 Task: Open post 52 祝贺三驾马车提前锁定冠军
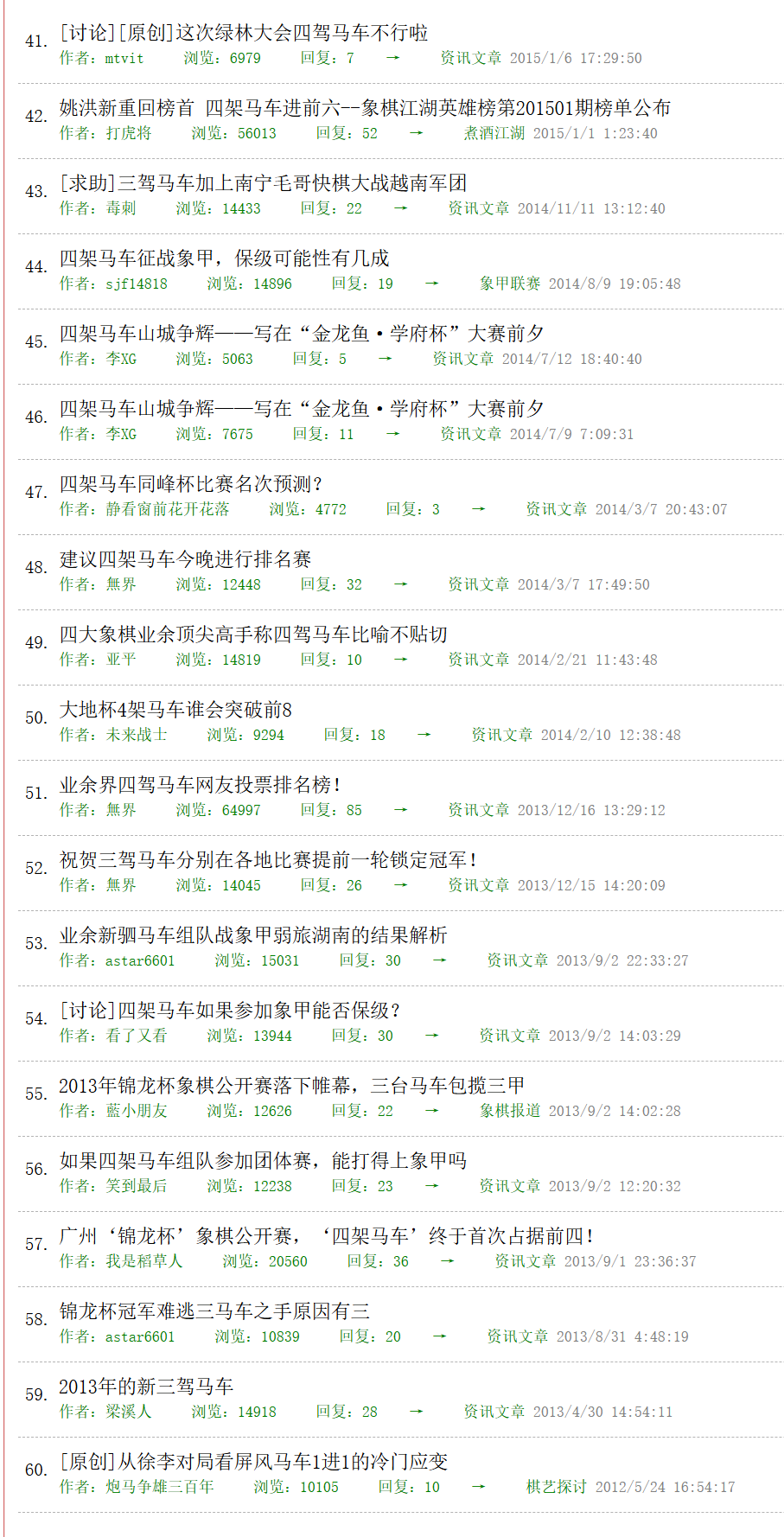(x=268, y=860)
